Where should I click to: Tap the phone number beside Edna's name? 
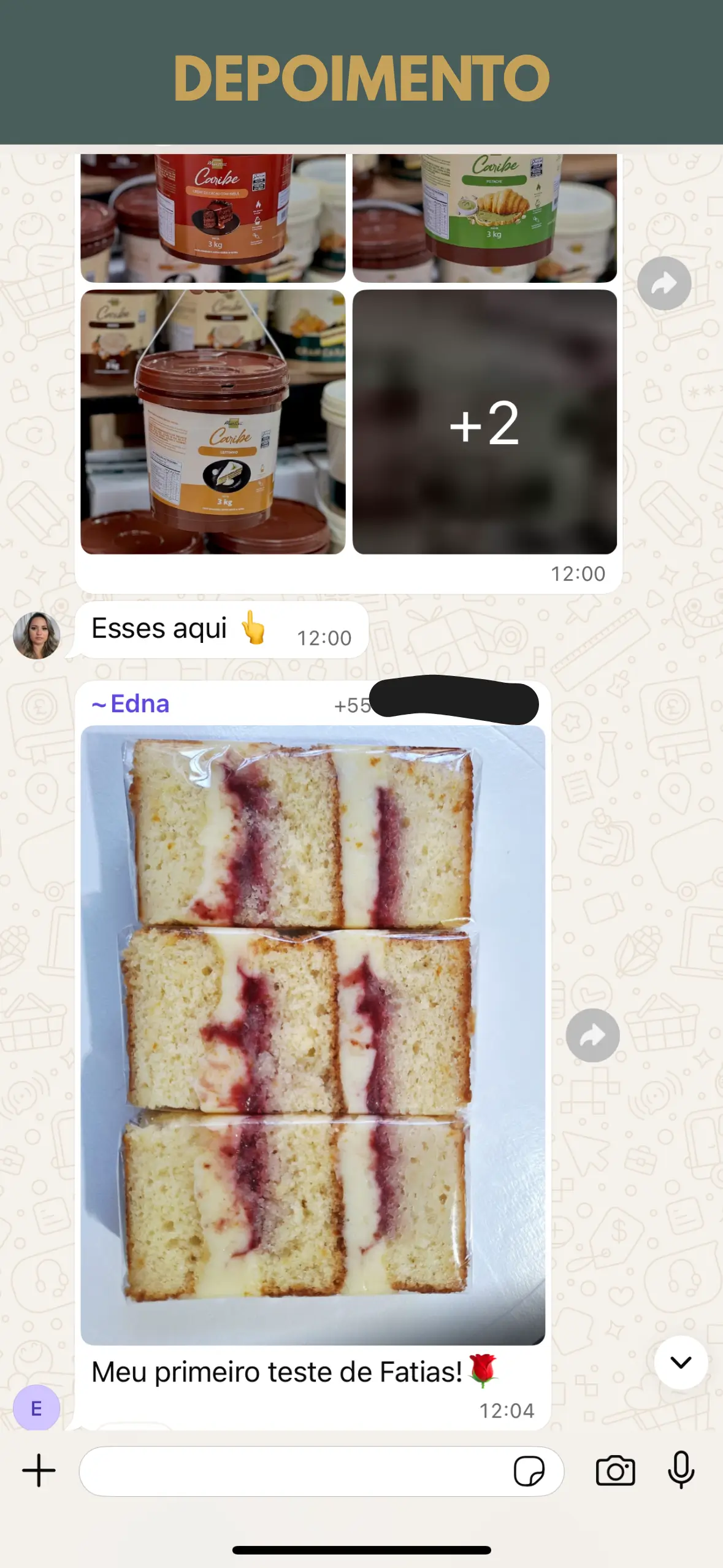click(x=353, y=704)
